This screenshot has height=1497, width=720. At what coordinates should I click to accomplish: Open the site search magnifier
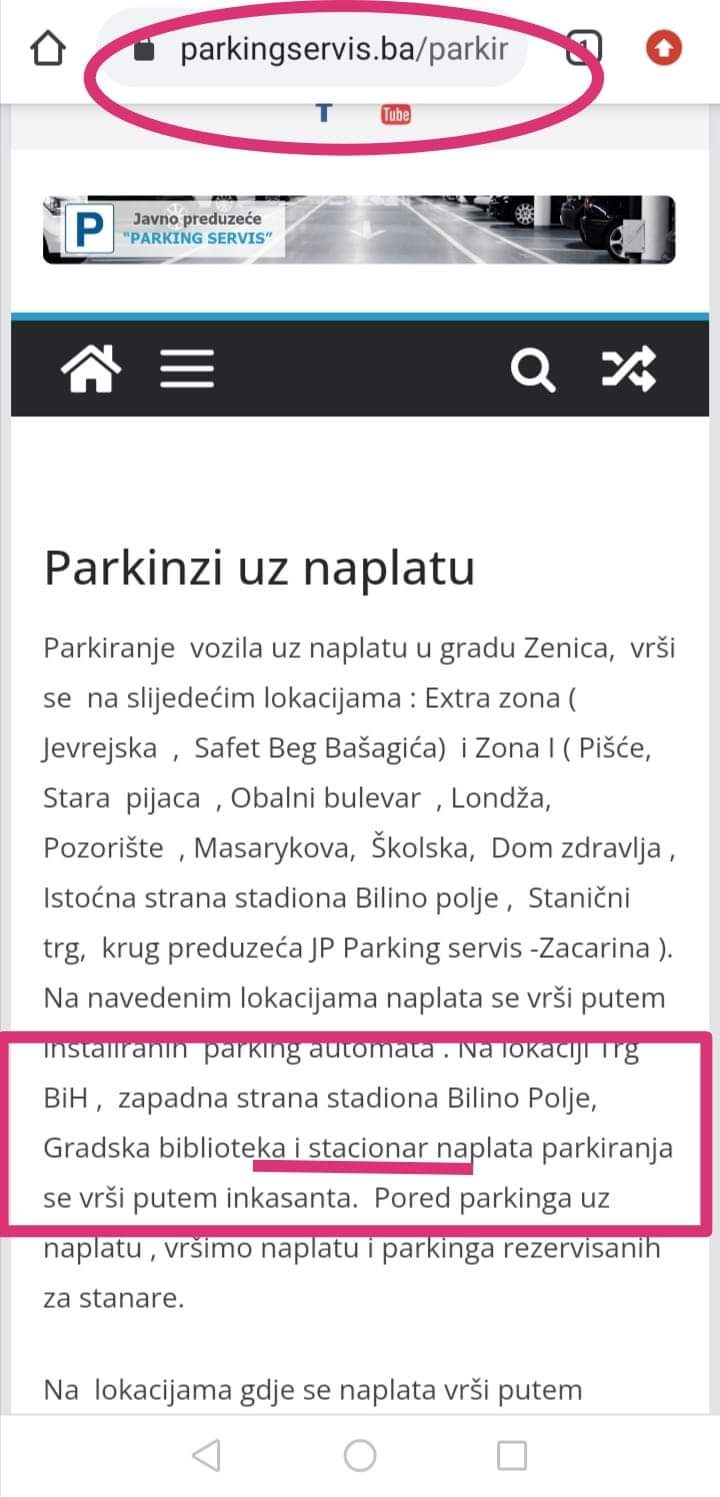coord(532,370)
